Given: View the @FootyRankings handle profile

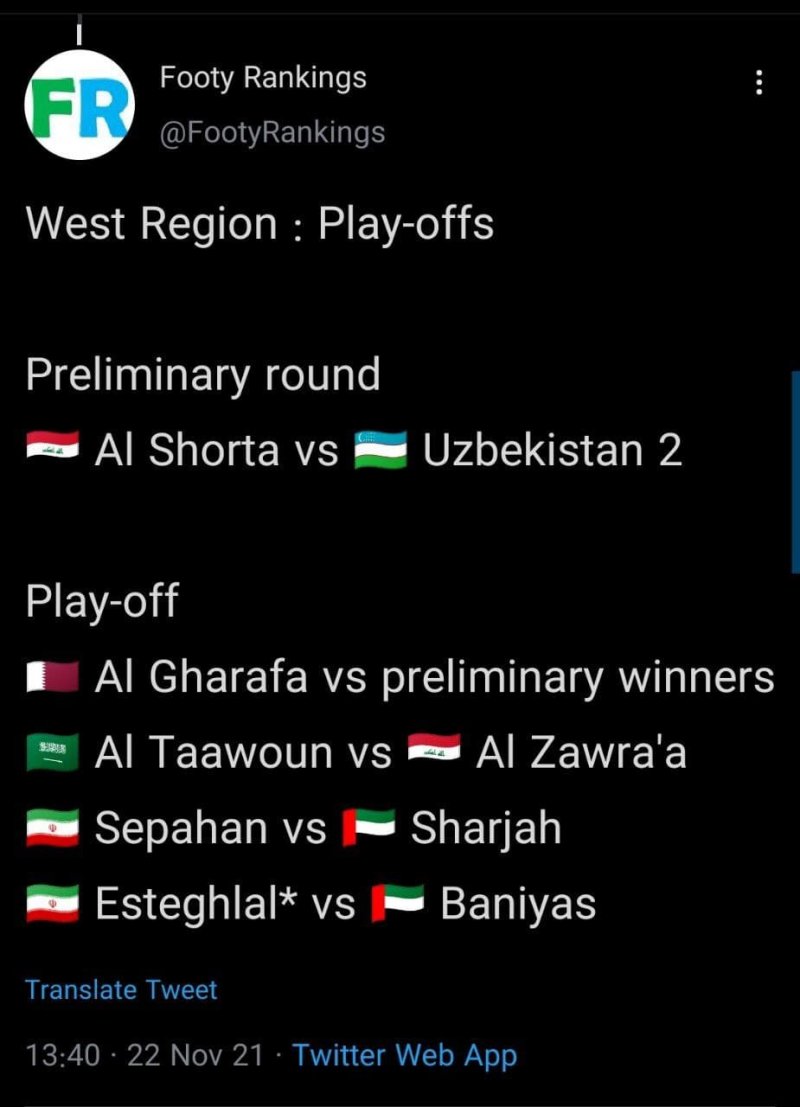Looking at the screenshot, I should point(272,132).
